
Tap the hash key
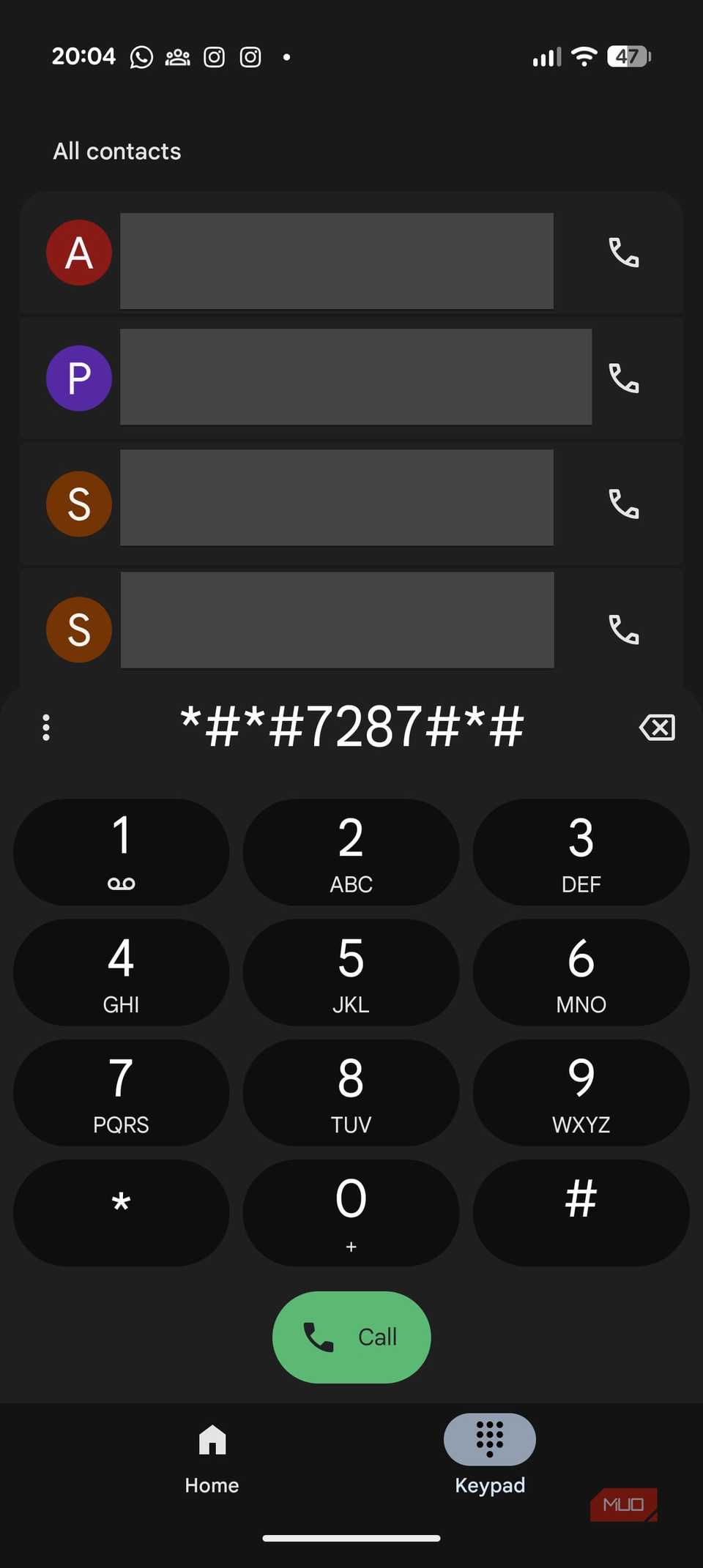coord(581,1212)
